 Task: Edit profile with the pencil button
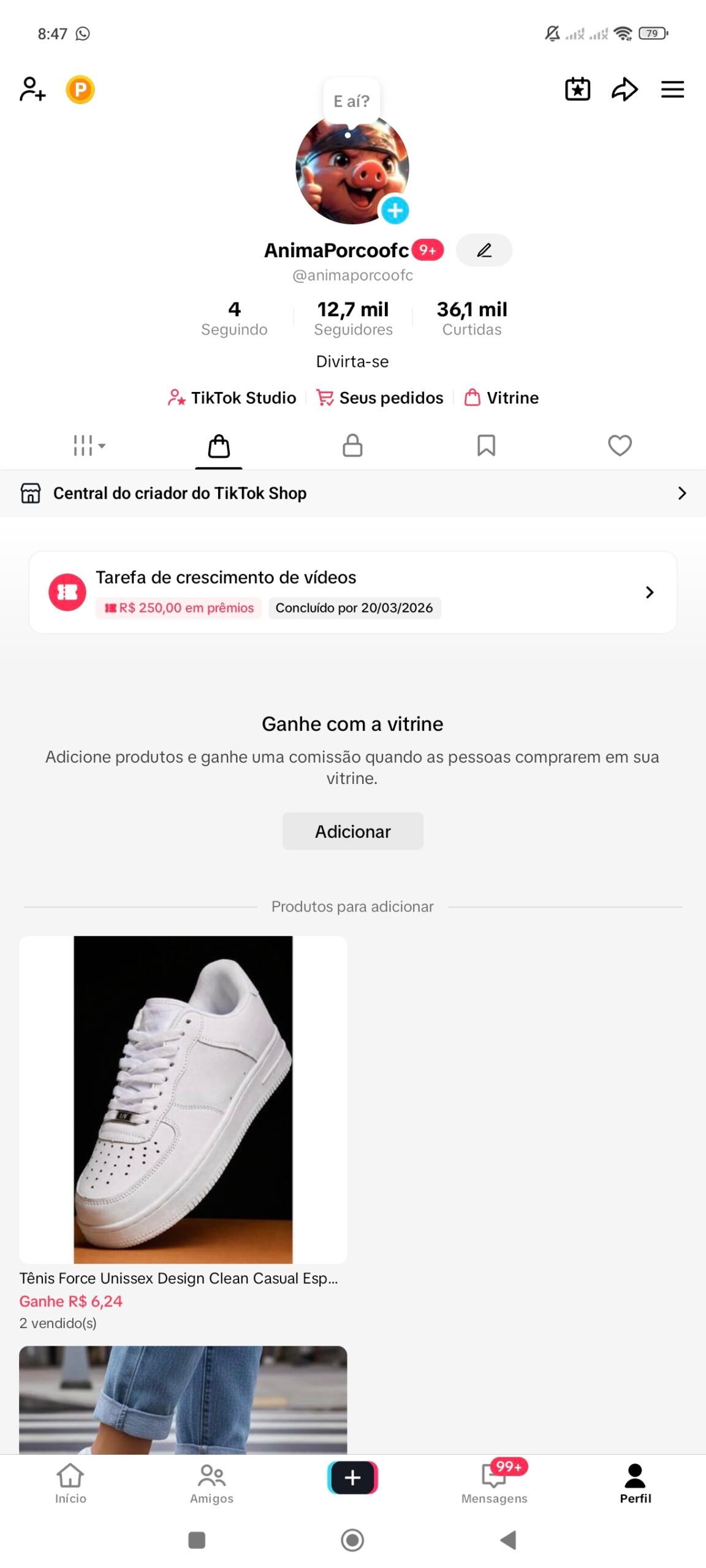point(484,250)
